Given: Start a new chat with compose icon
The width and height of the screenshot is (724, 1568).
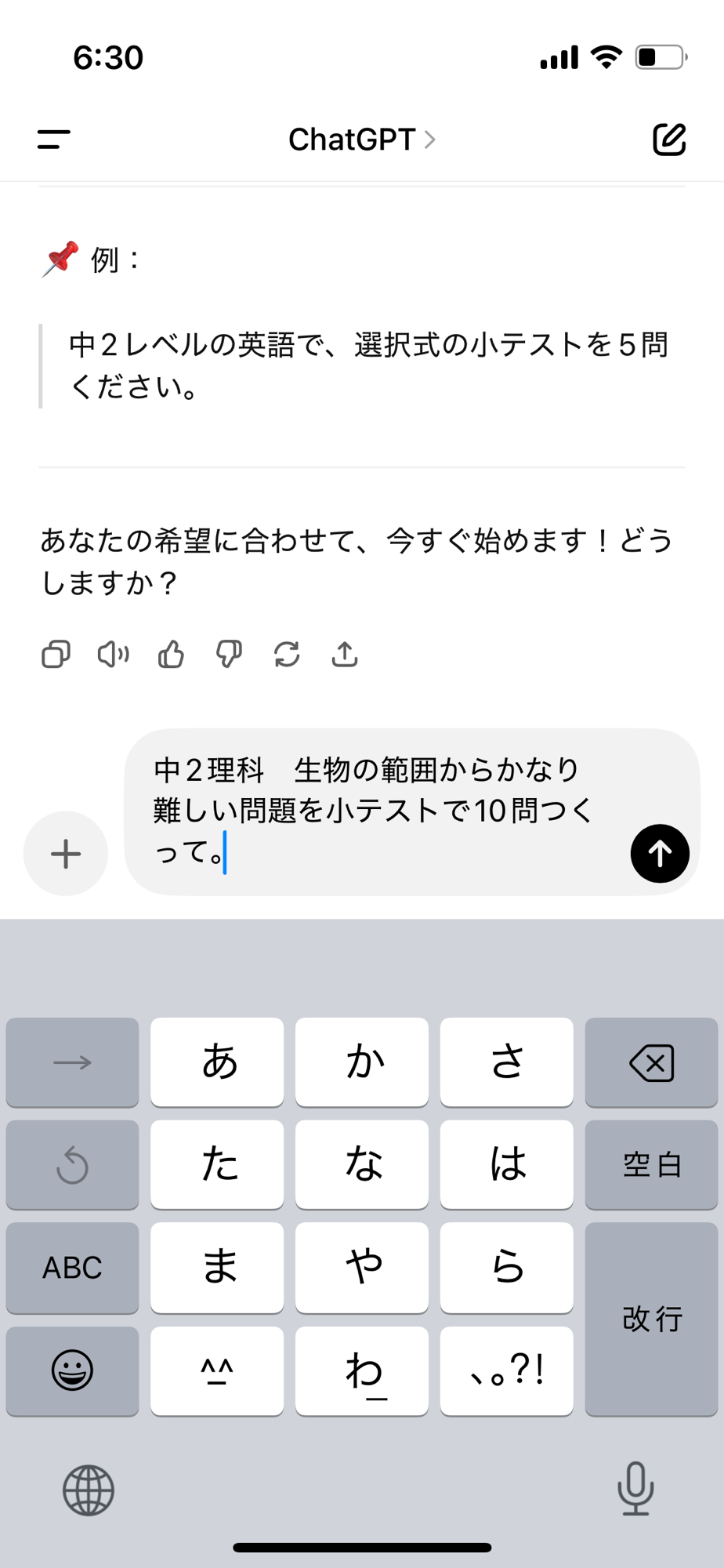Looking at the screenshot, I should 669,140.
